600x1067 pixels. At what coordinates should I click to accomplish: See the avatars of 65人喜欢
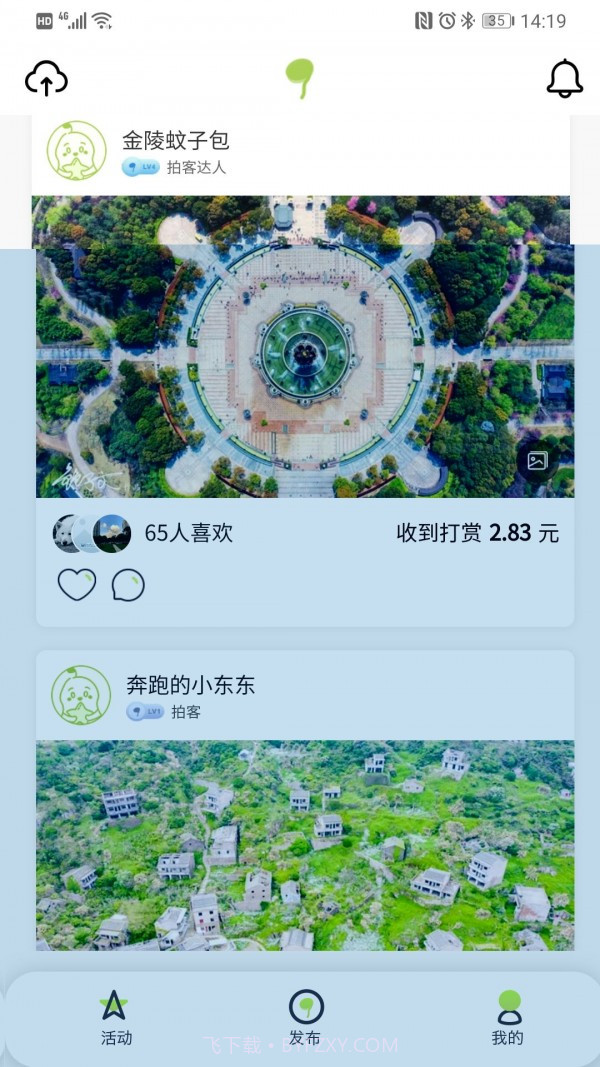(x=92, y=534)
